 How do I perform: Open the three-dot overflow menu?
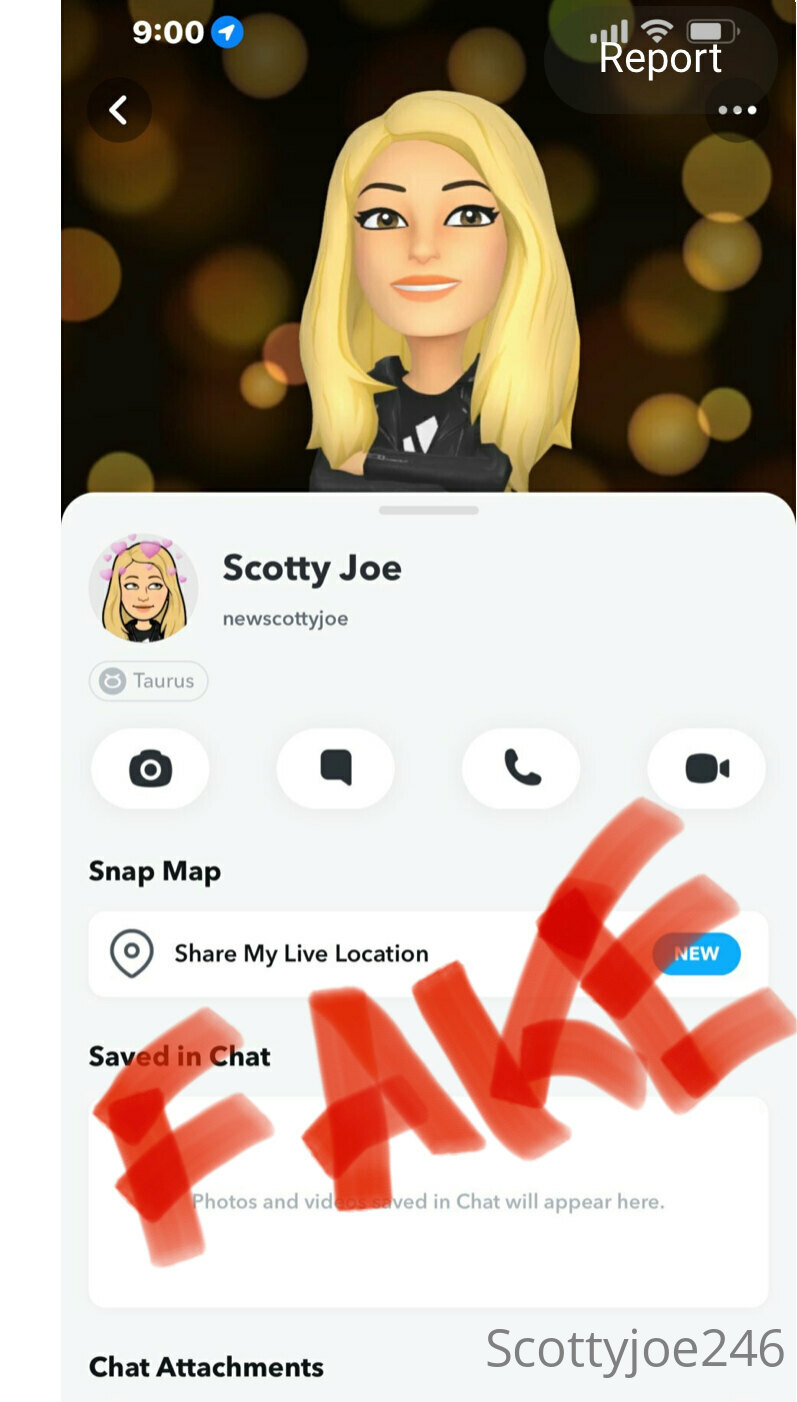tap(737, 110)
